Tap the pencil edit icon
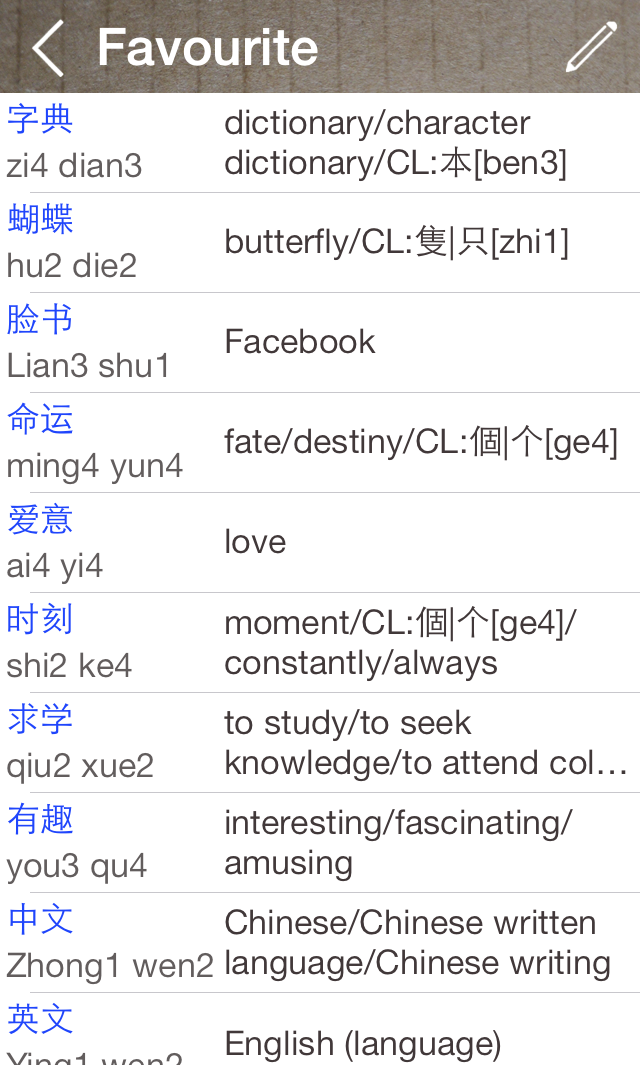640x1065 pixels. (x=592, y=47)
